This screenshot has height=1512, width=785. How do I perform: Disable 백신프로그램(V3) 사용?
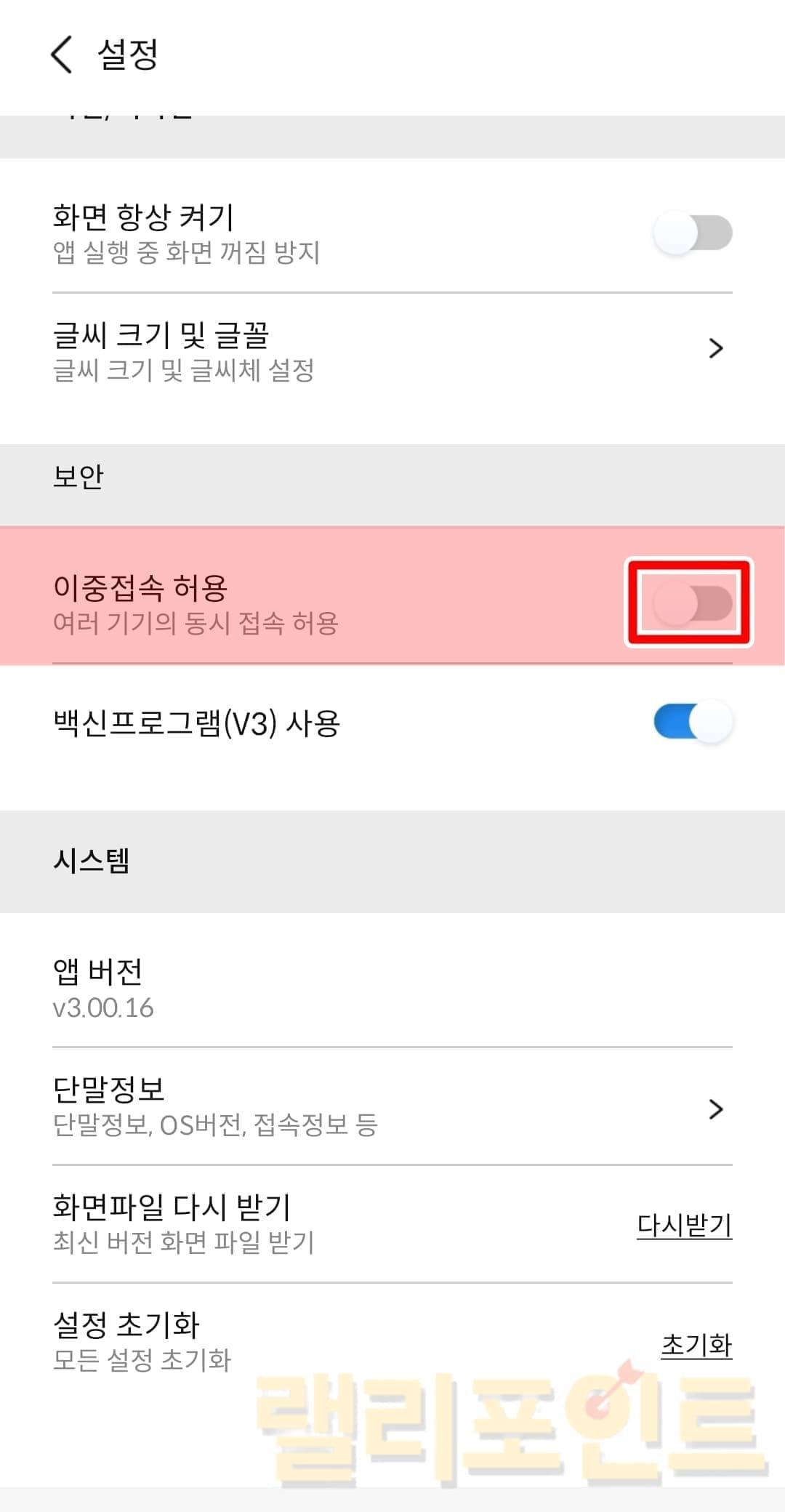(692, 723)
